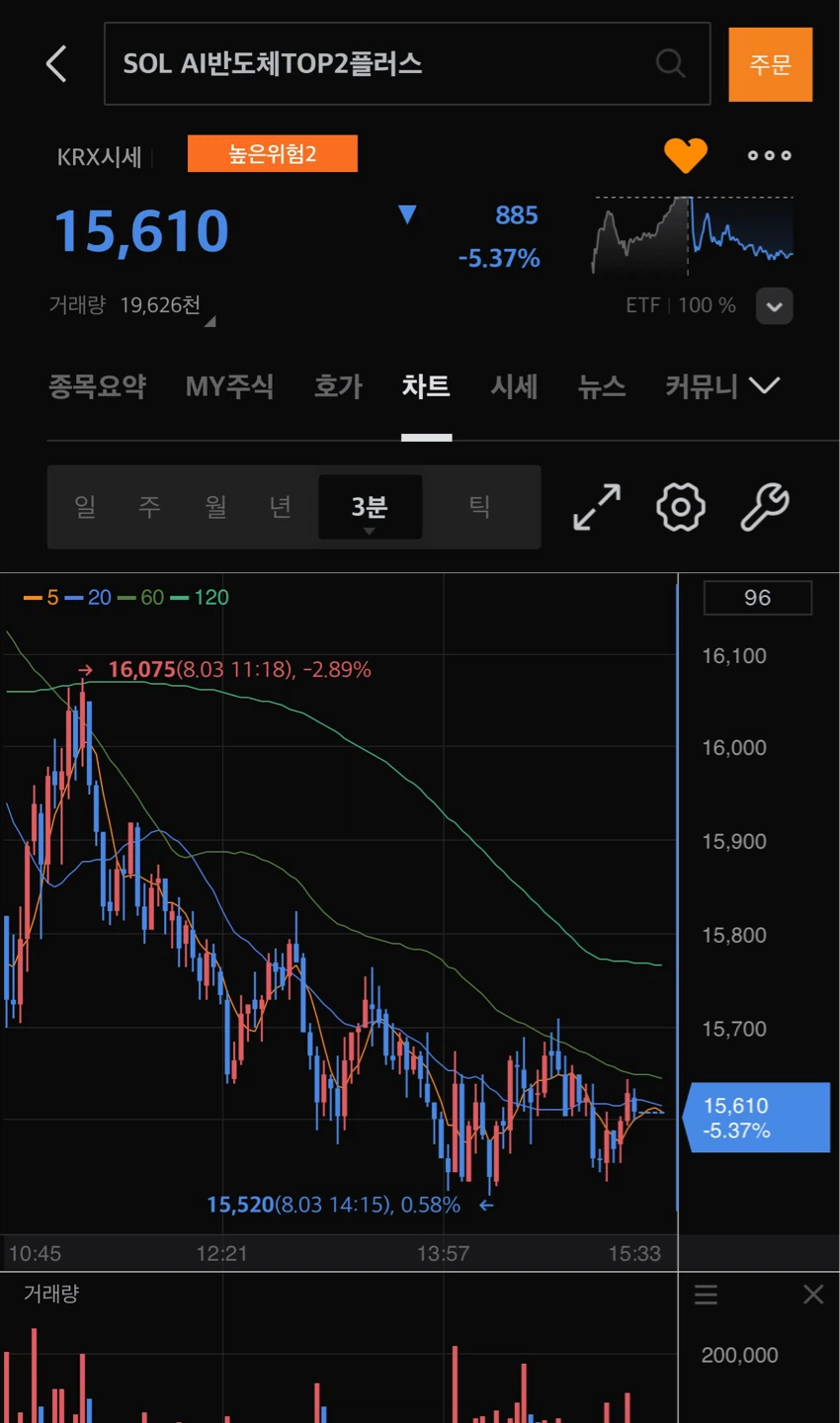Remove from favorites with the heart icon
Viewport: 840px width, 1423px height.
(685, 155)
